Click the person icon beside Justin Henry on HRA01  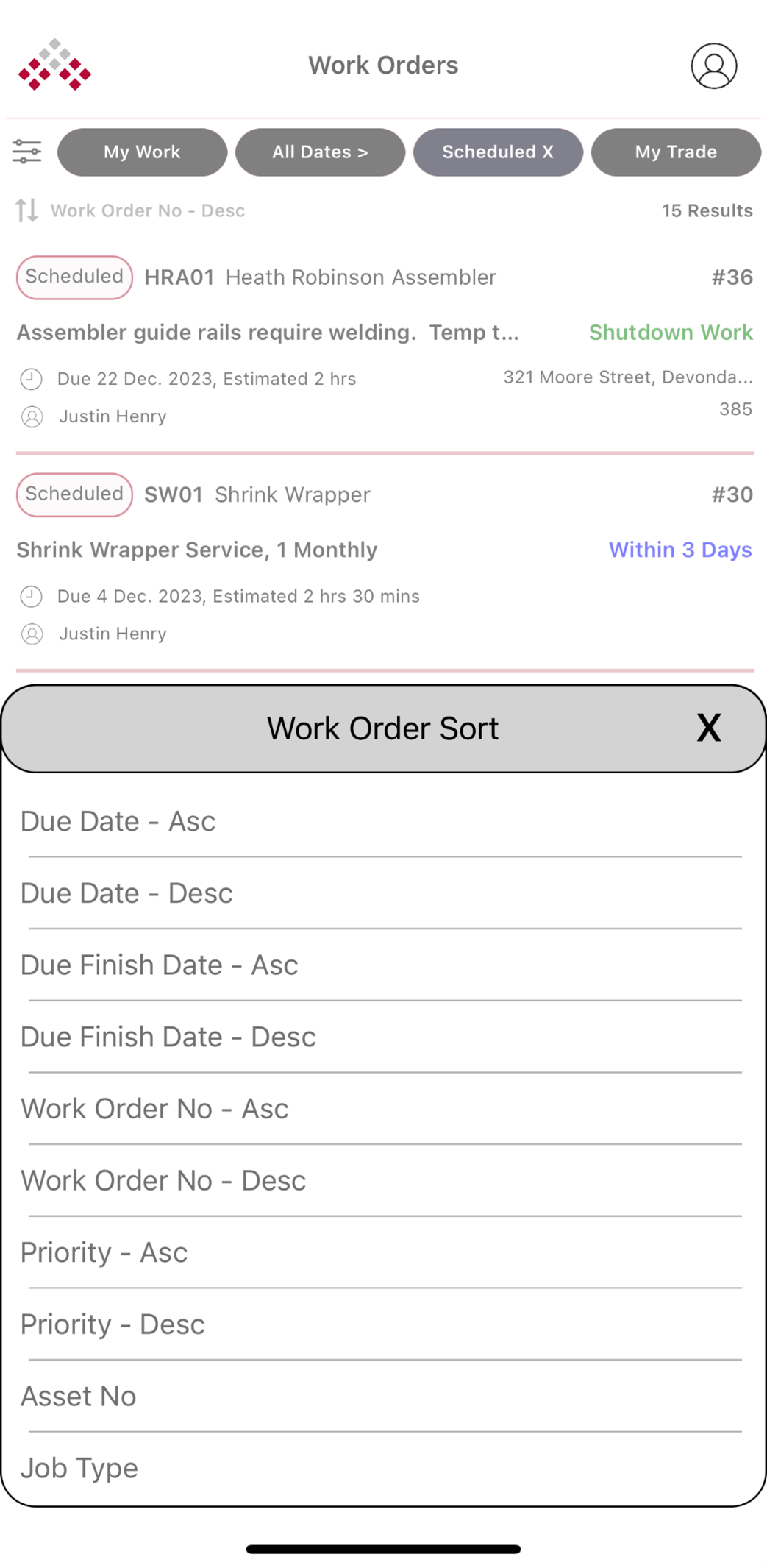(32, 416)
